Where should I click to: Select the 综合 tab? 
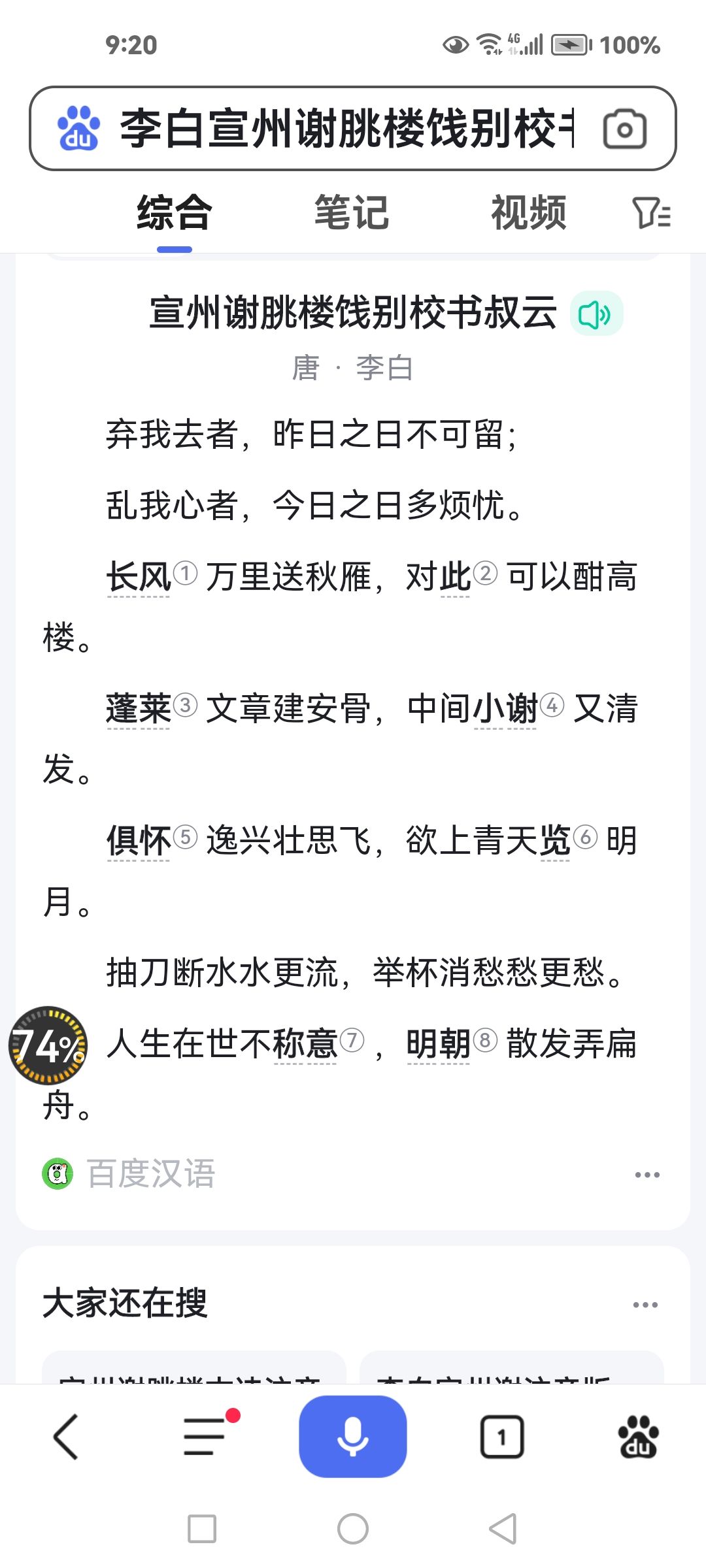click(x=175, y=213)
